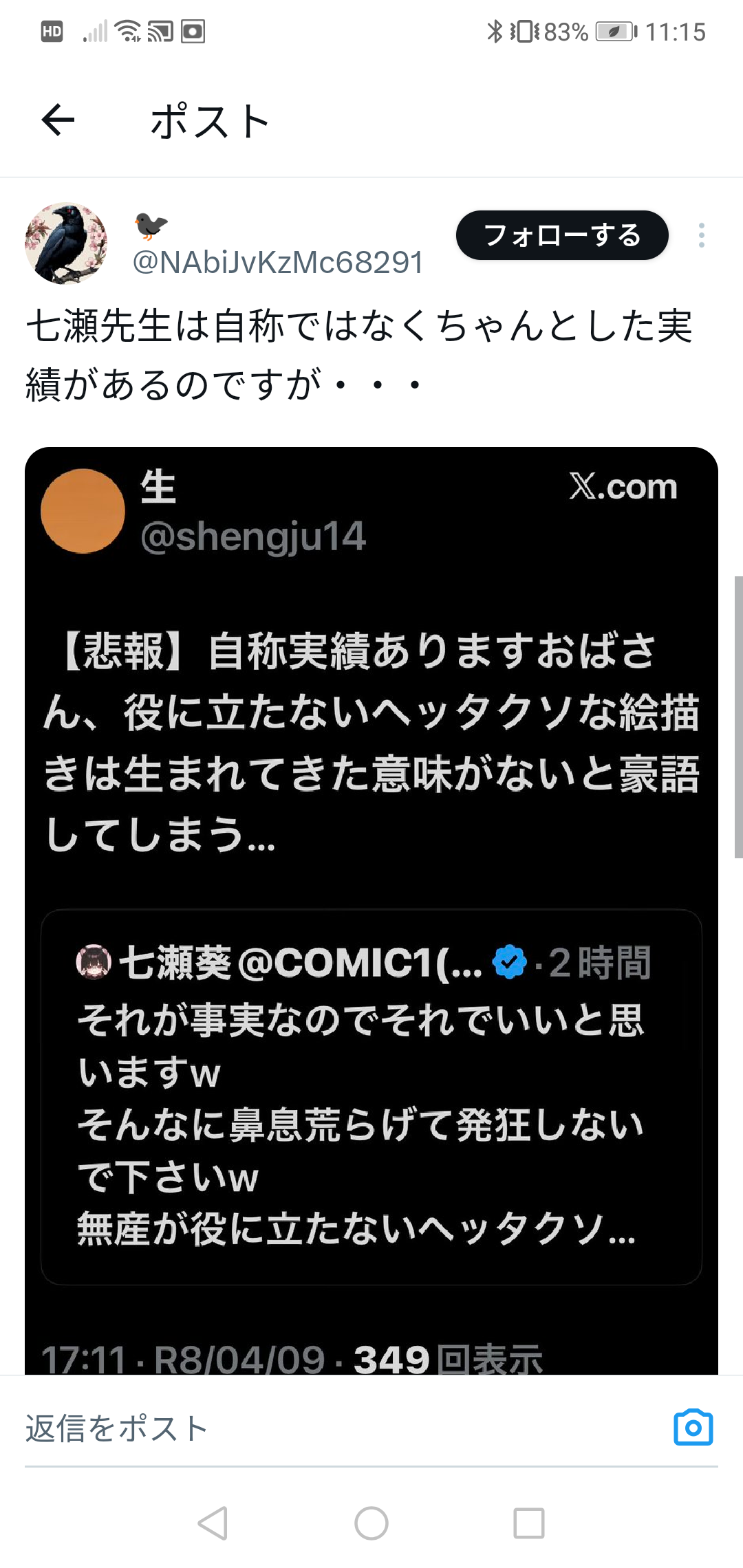Open recent apps from the navigation bar
This screenshot has height=1568, width=743.
tap(529, 1523)
